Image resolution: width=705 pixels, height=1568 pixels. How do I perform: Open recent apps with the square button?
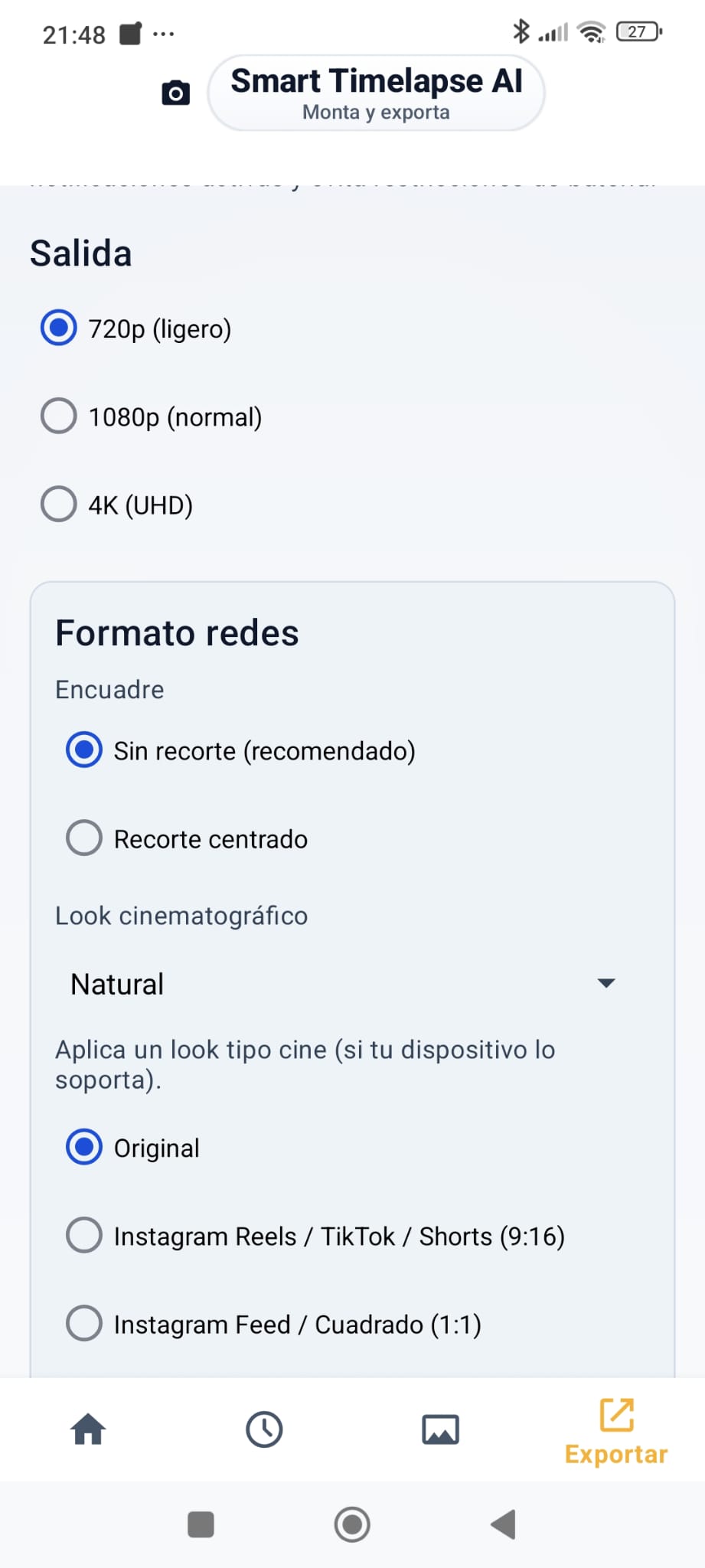pyautogui.click(x=201, y=1525)
